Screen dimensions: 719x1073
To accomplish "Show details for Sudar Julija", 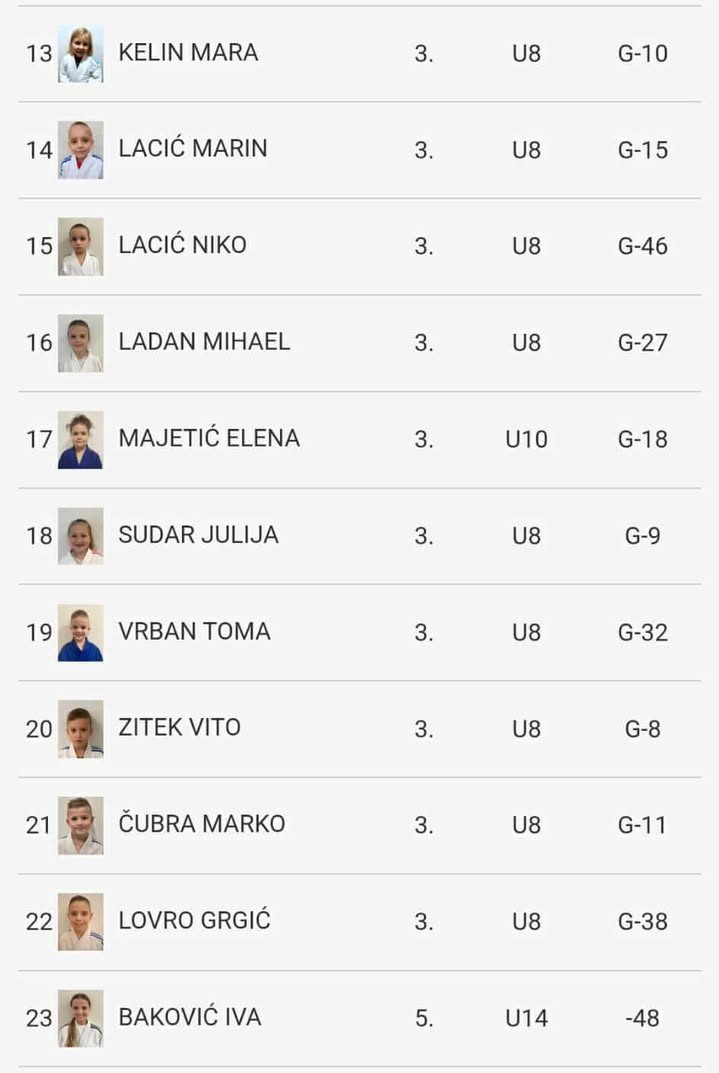I will (198, 535).
